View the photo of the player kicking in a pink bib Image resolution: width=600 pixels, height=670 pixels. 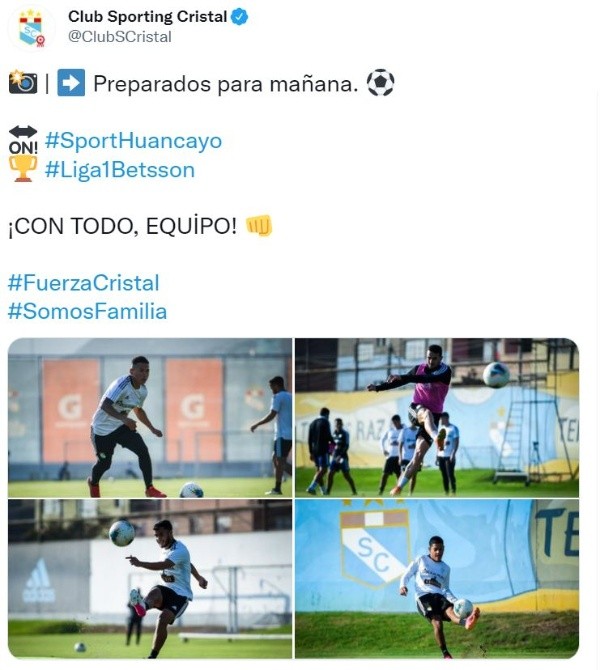tap(437, 418)
